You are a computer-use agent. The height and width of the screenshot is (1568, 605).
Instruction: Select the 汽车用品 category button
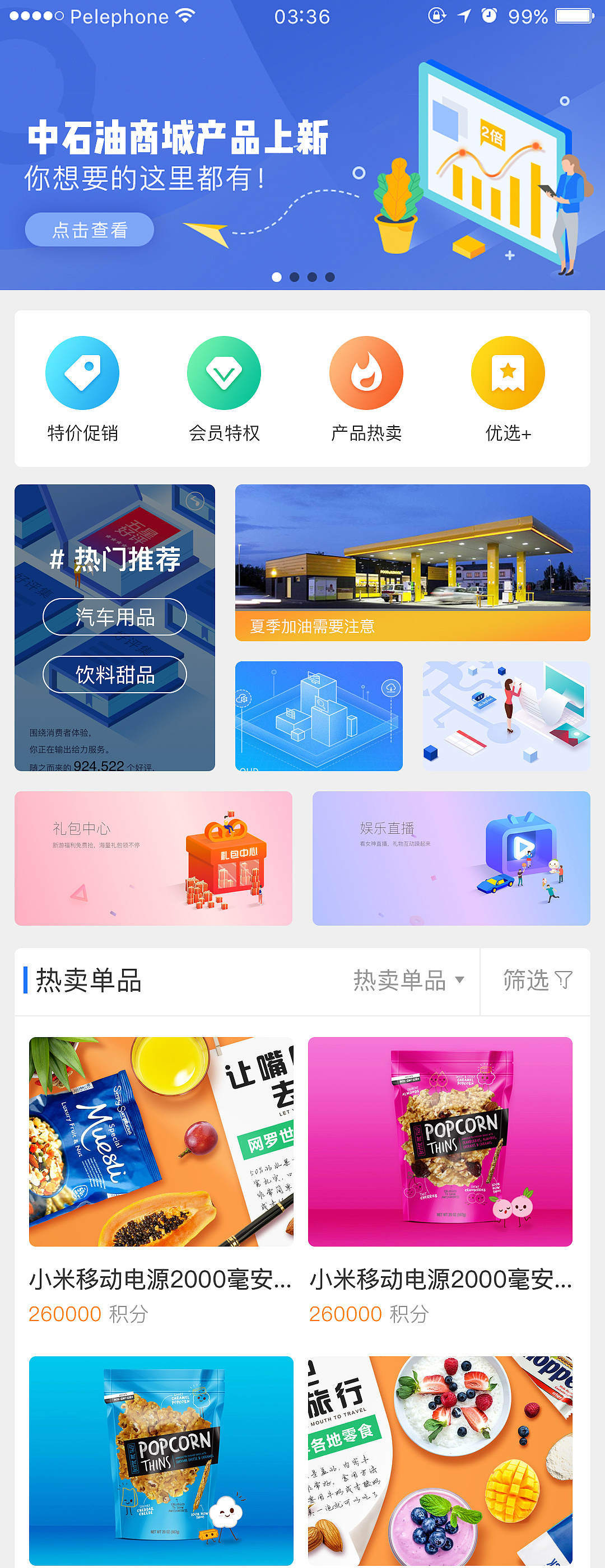click(115, 617)
